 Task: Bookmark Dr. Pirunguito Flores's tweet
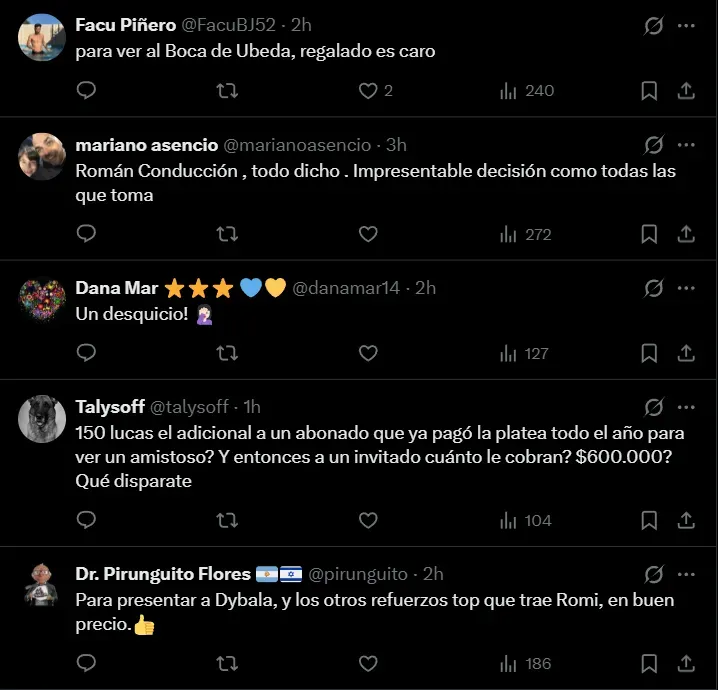pos(649,663)
